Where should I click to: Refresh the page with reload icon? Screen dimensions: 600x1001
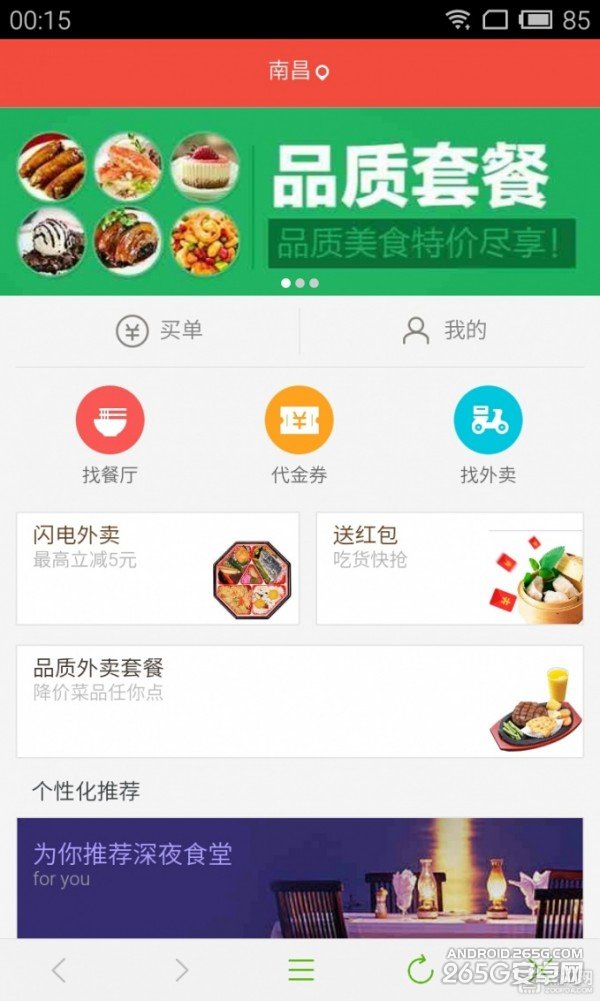pyautogui.click(x=421, y=969)
